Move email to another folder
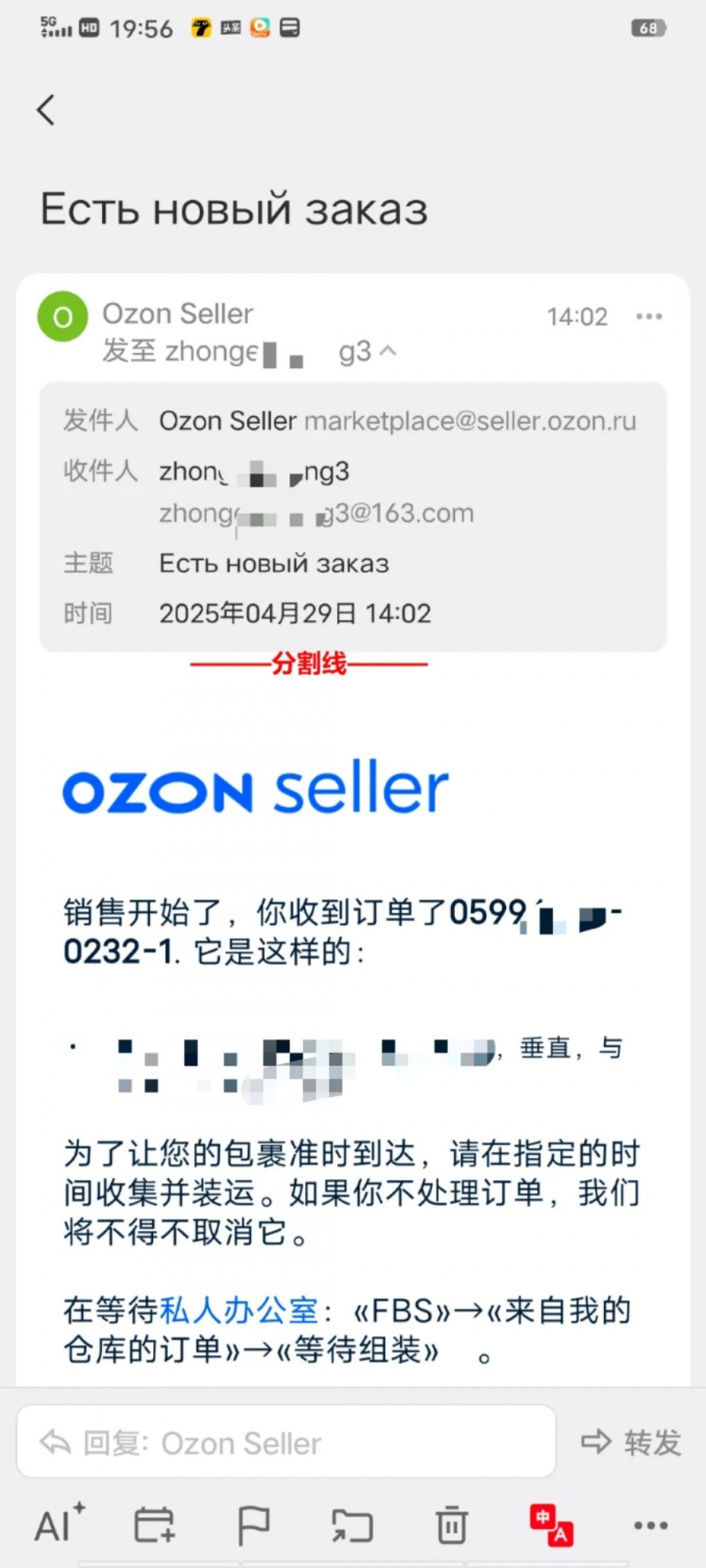The width and height of the screenshot is (706, 1568). click(x=352, y=1525)
